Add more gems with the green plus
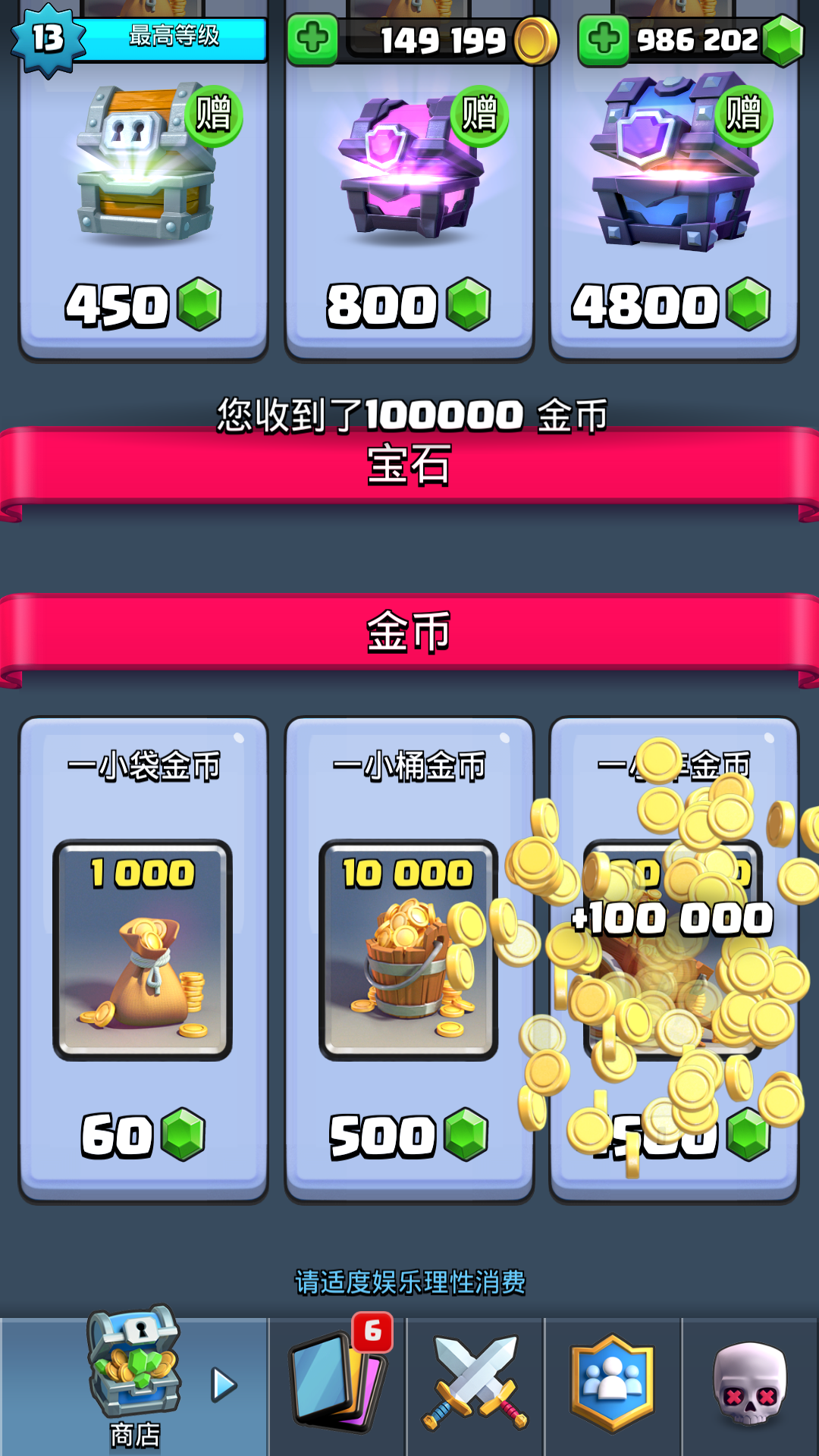Viewport: 819px width, 1456px height. [604, 39]
